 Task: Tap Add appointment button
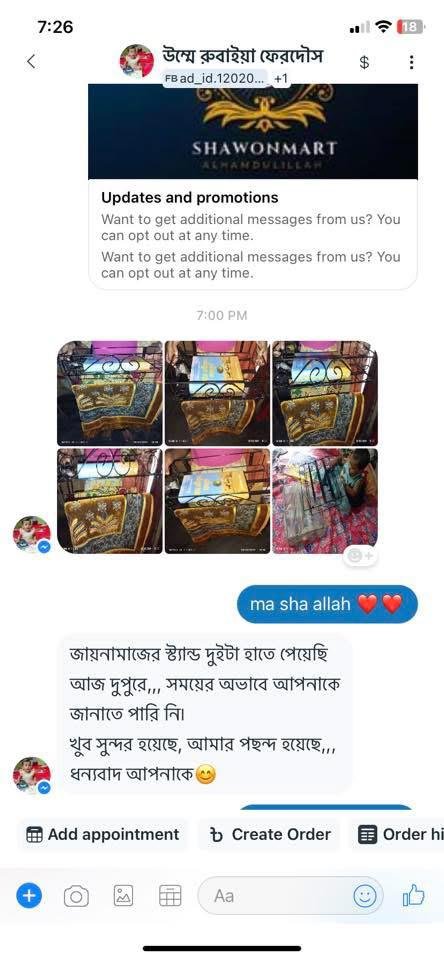(x=103, y=834)
